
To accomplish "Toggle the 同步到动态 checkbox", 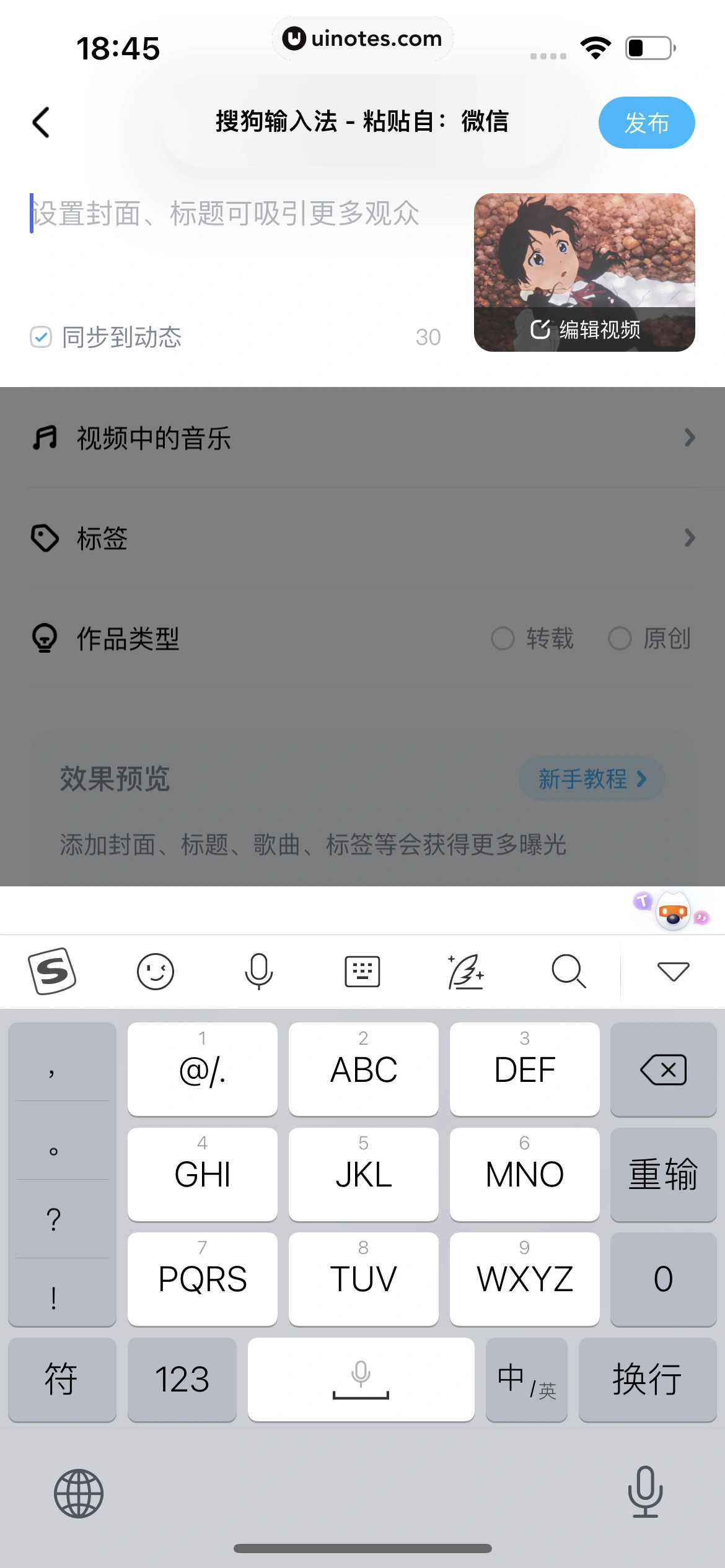I will (41, 337).
